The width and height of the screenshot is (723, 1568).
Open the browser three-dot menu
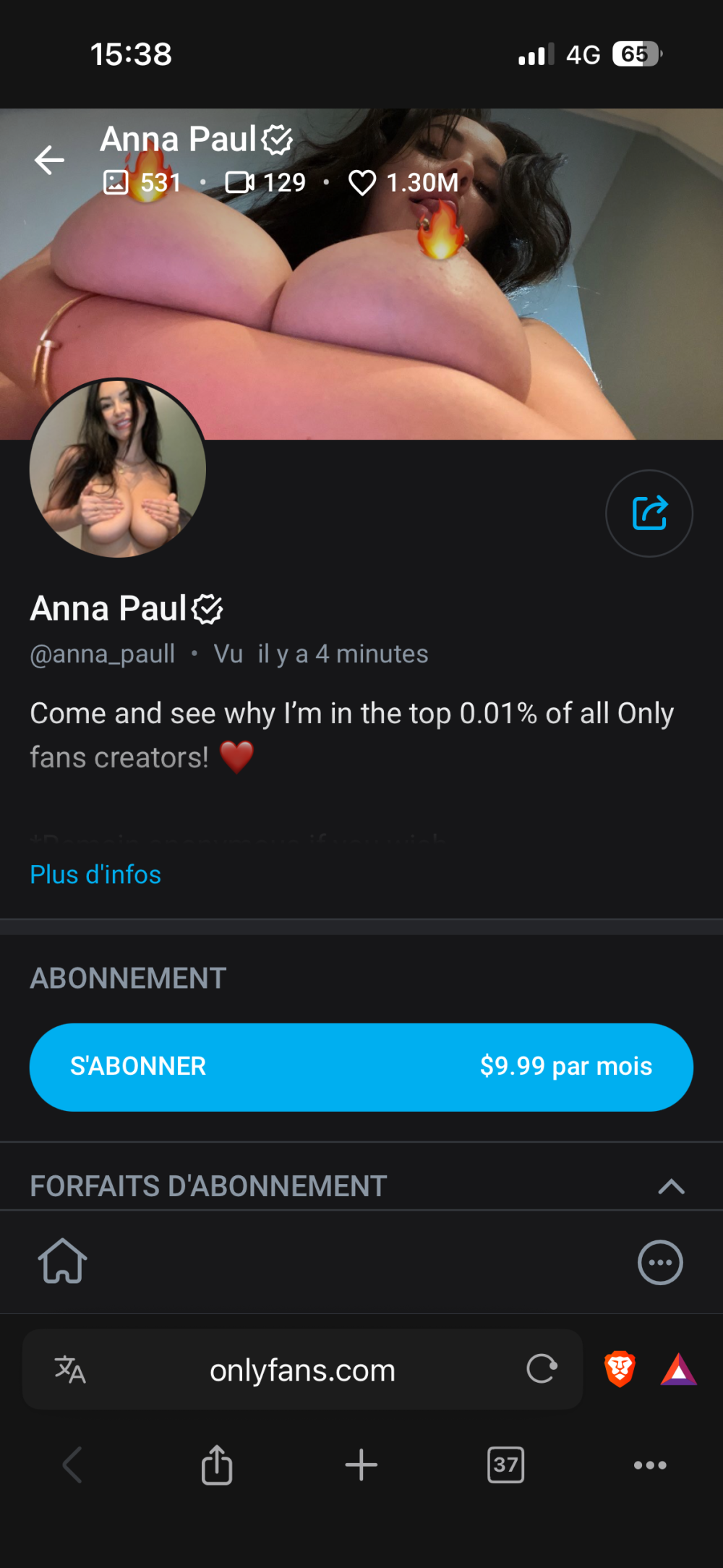649,1465
